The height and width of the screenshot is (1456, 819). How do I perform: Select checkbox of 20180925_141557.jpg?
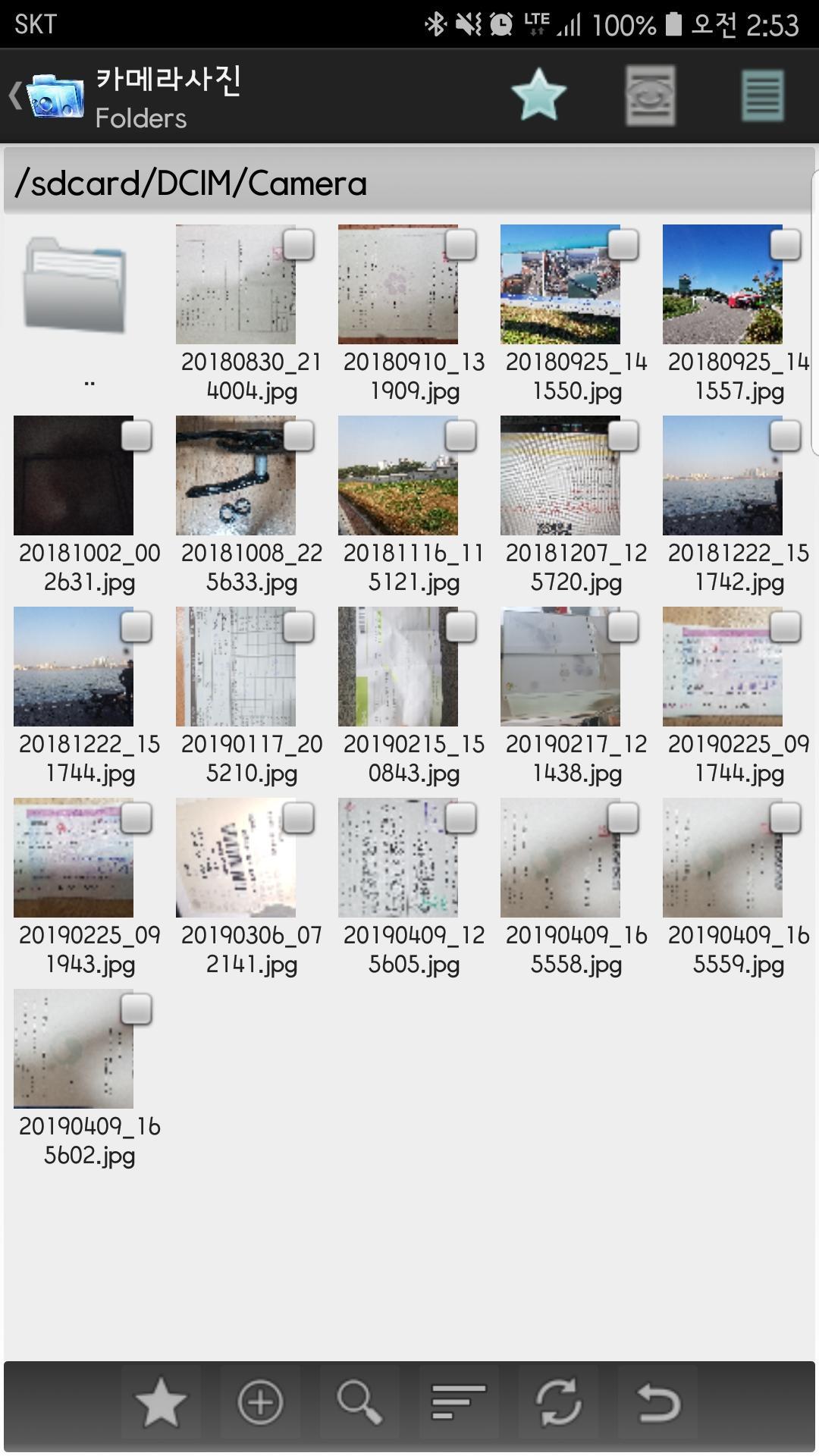point(785,245)
